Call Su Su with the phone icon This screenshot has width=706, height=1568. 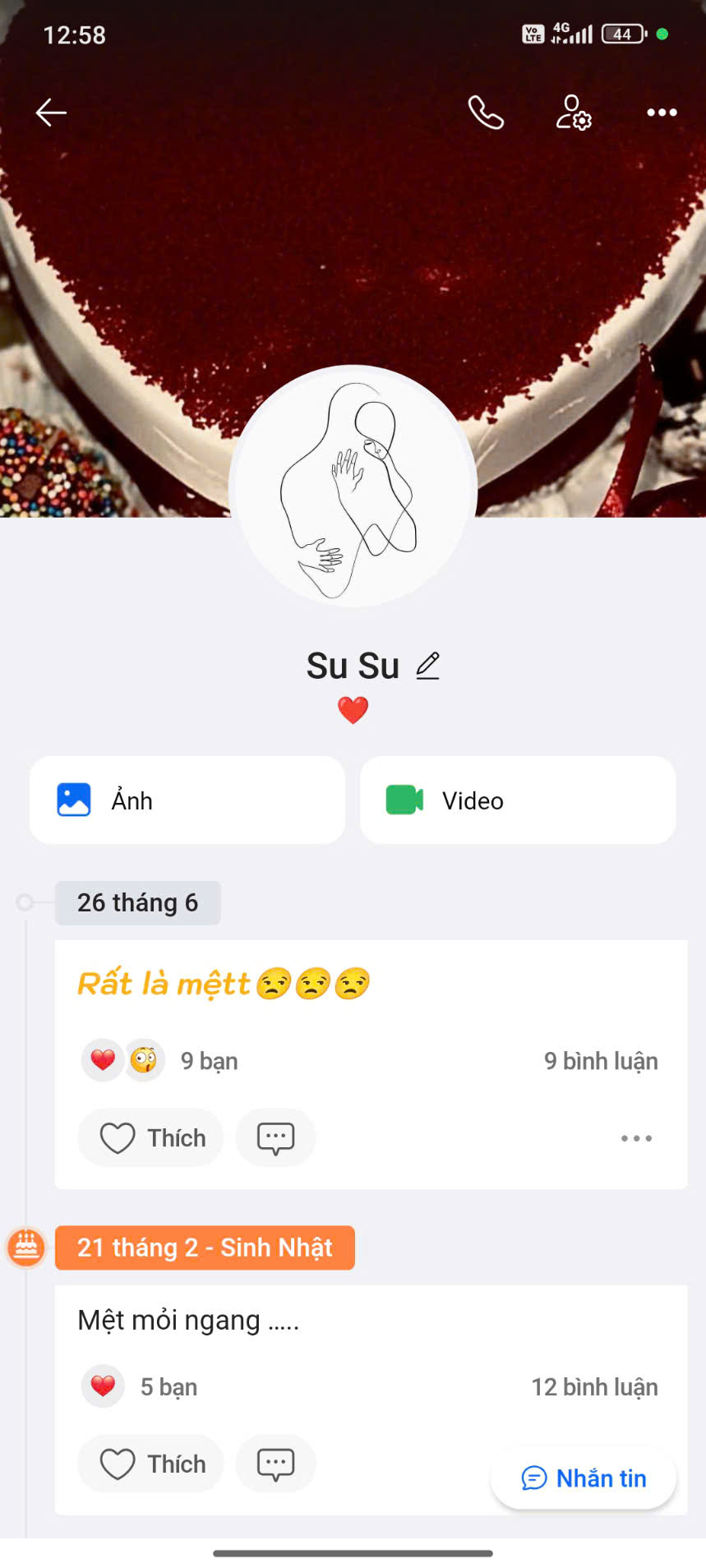point(486,113)
